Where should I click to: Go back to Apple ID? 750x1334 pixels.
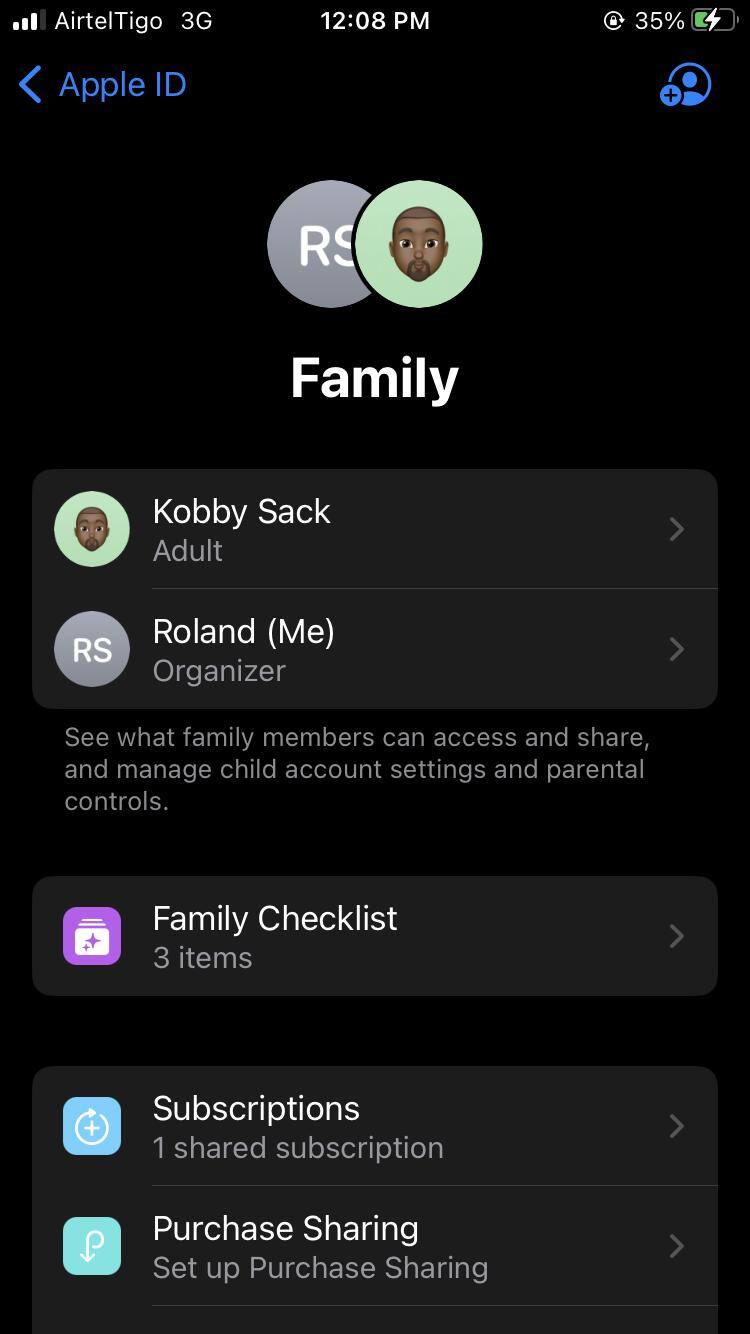[102, 85]
